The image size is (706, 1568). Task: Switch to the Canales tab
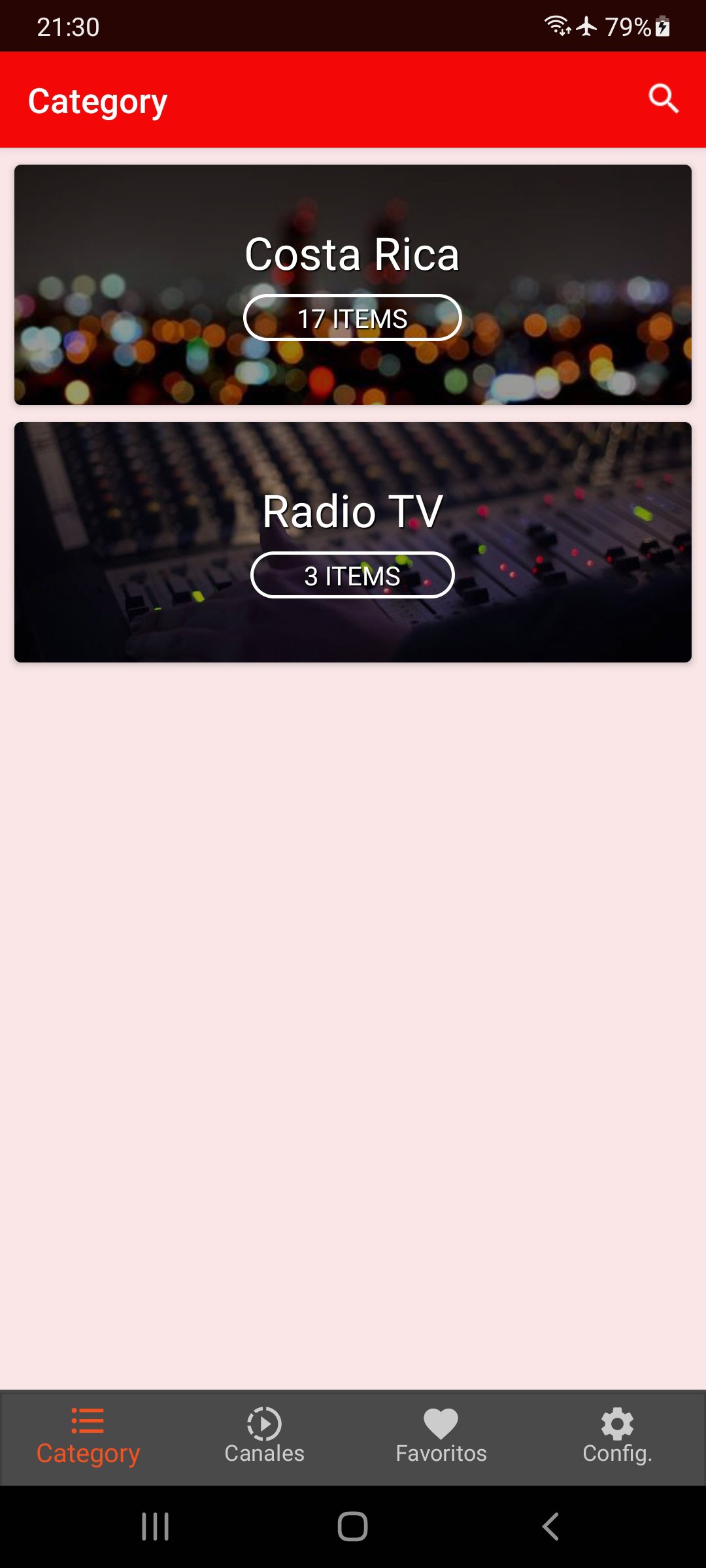pyautogui.click(x=264, y=1436)
